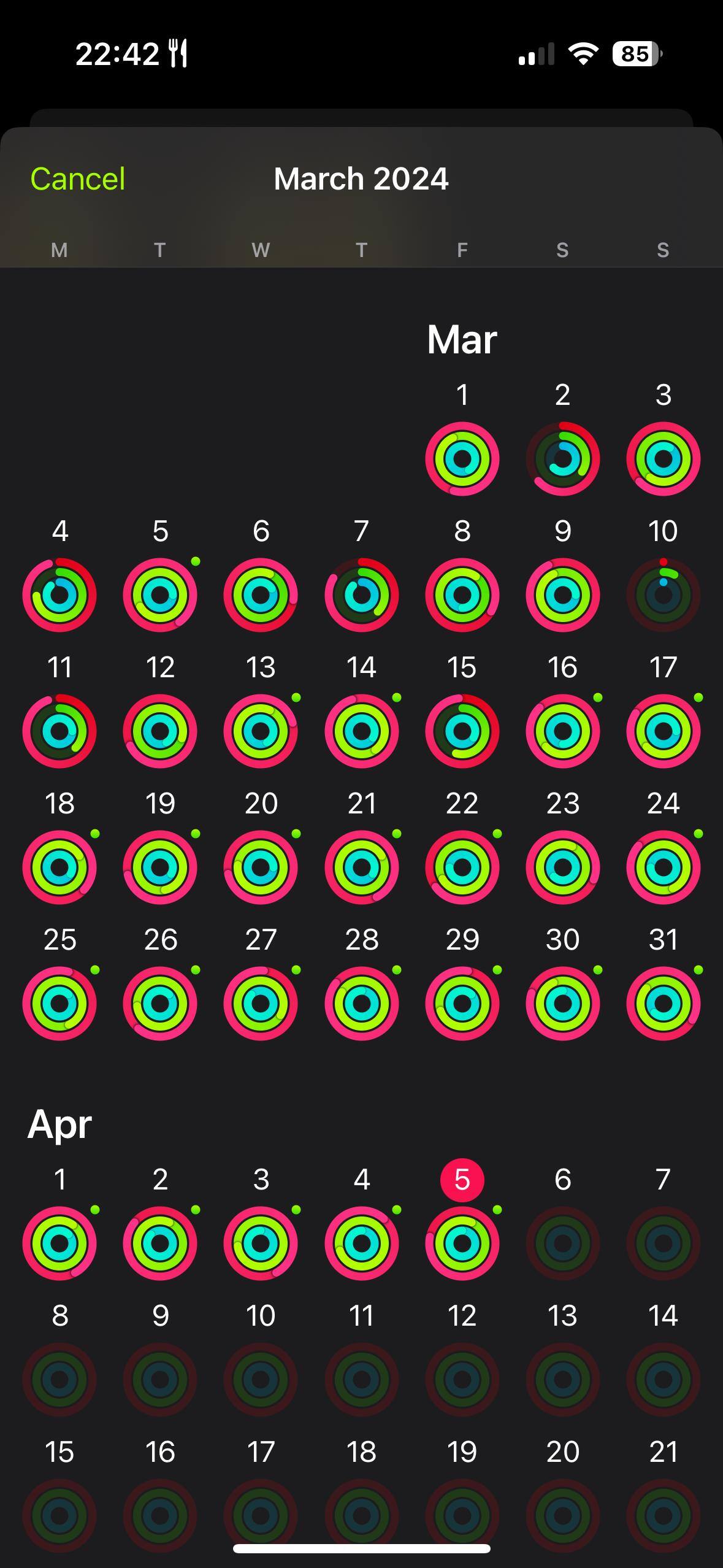Open activity for March 2
The width and height of the screenshot is (723, 1568).
click(562, 458)
